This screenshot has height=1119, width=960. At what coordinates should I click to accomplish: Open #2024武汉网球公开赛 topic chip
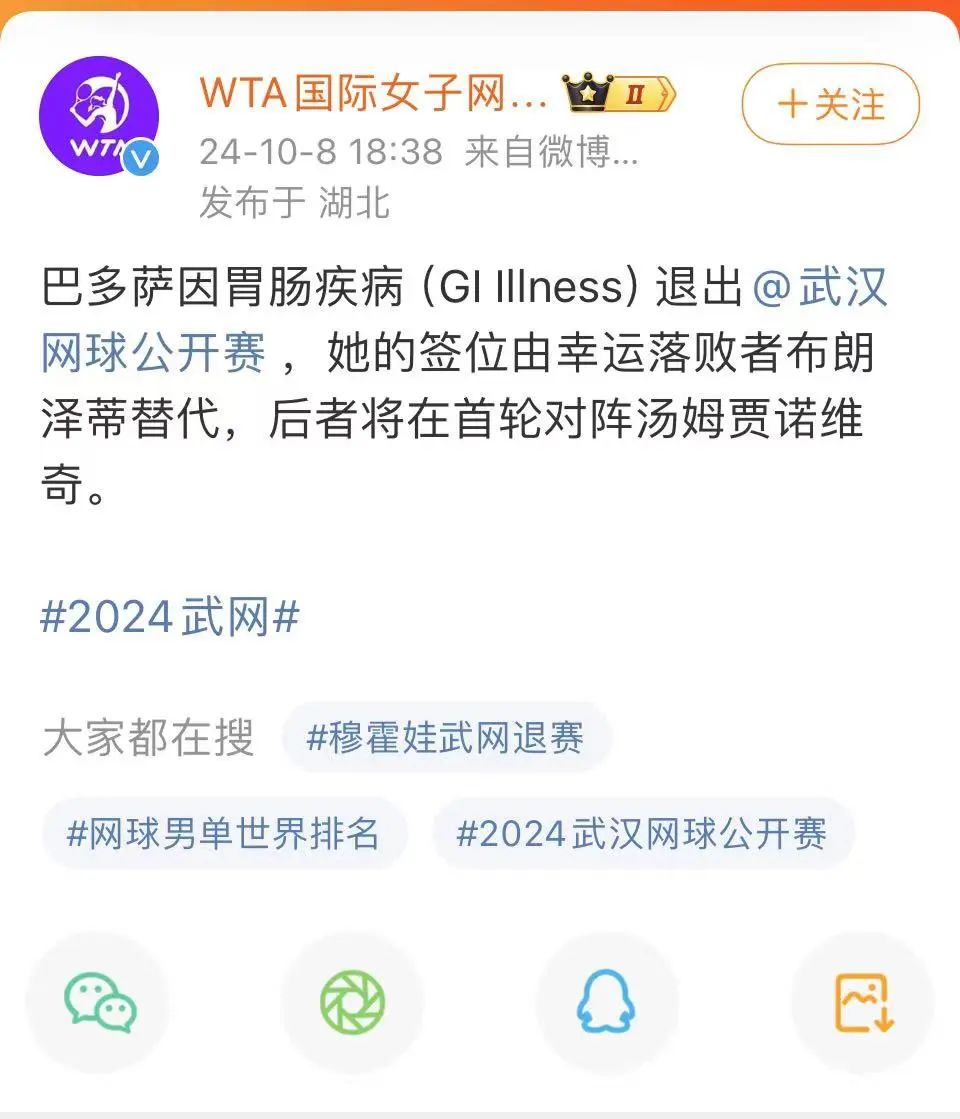click(x=642, y=833)
